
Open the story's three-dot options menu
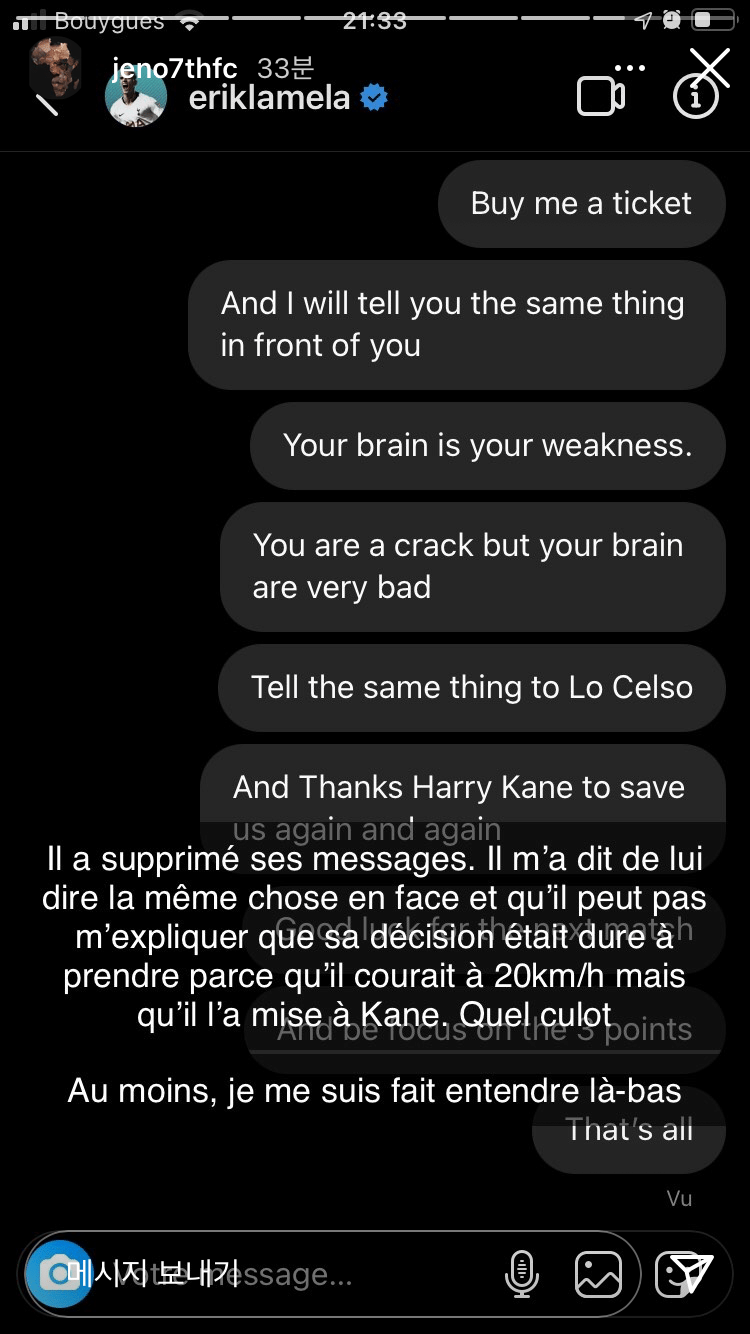(x=630, y=68)
